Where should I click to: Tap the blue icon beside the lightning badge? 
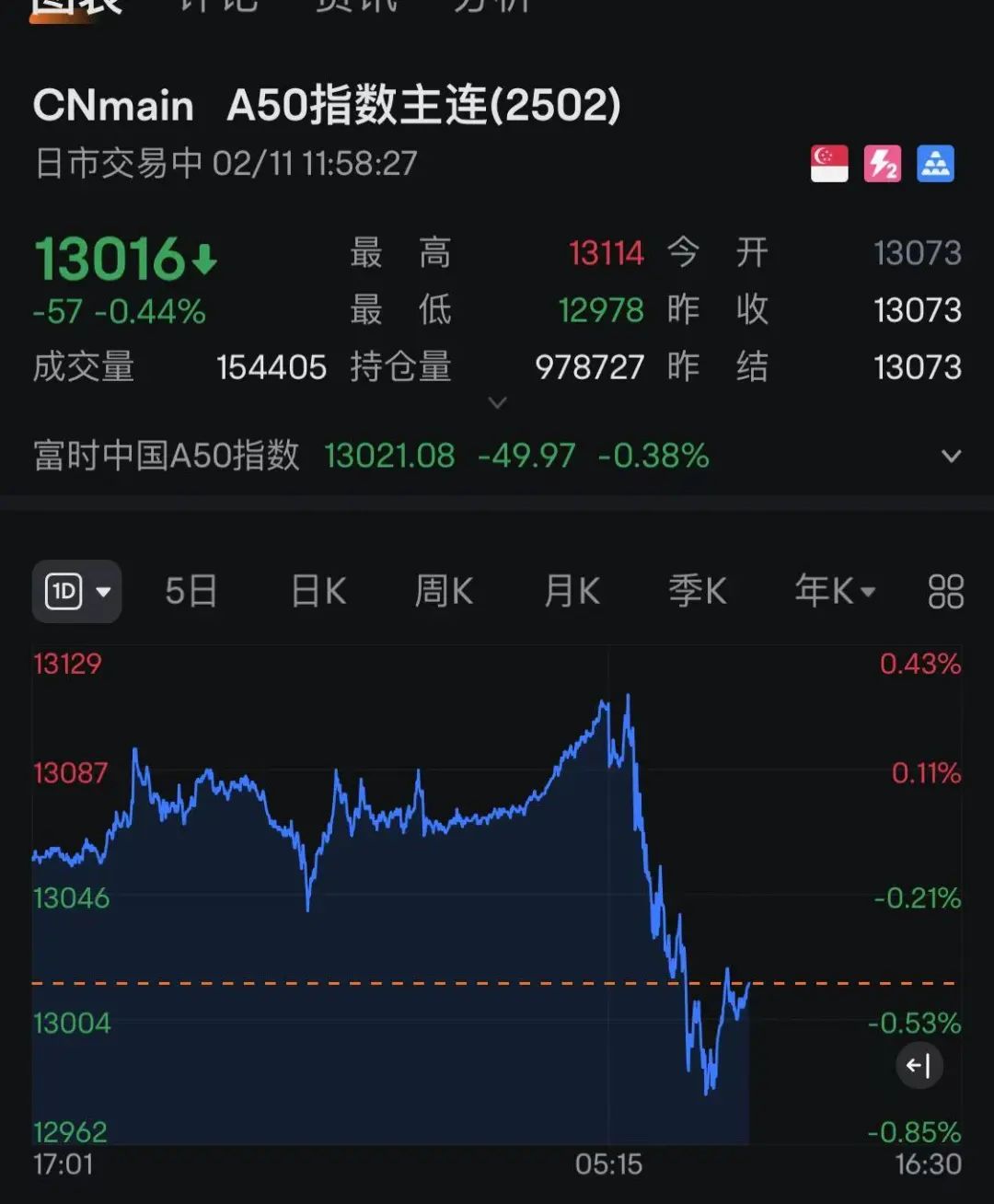(935, 165)
